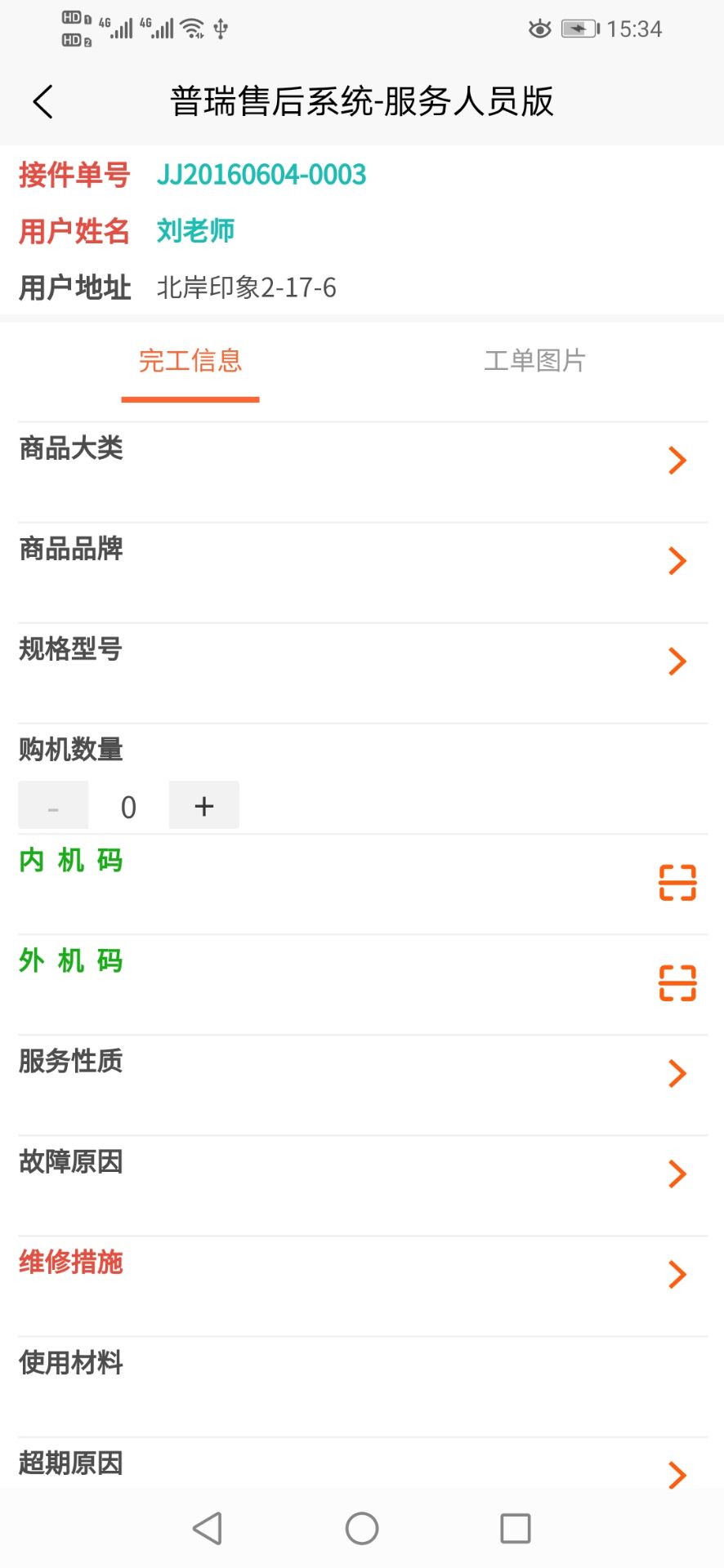Open the 商品大类 picker
This screenshot has width=724, height=1568.
(x=677, y=461)
